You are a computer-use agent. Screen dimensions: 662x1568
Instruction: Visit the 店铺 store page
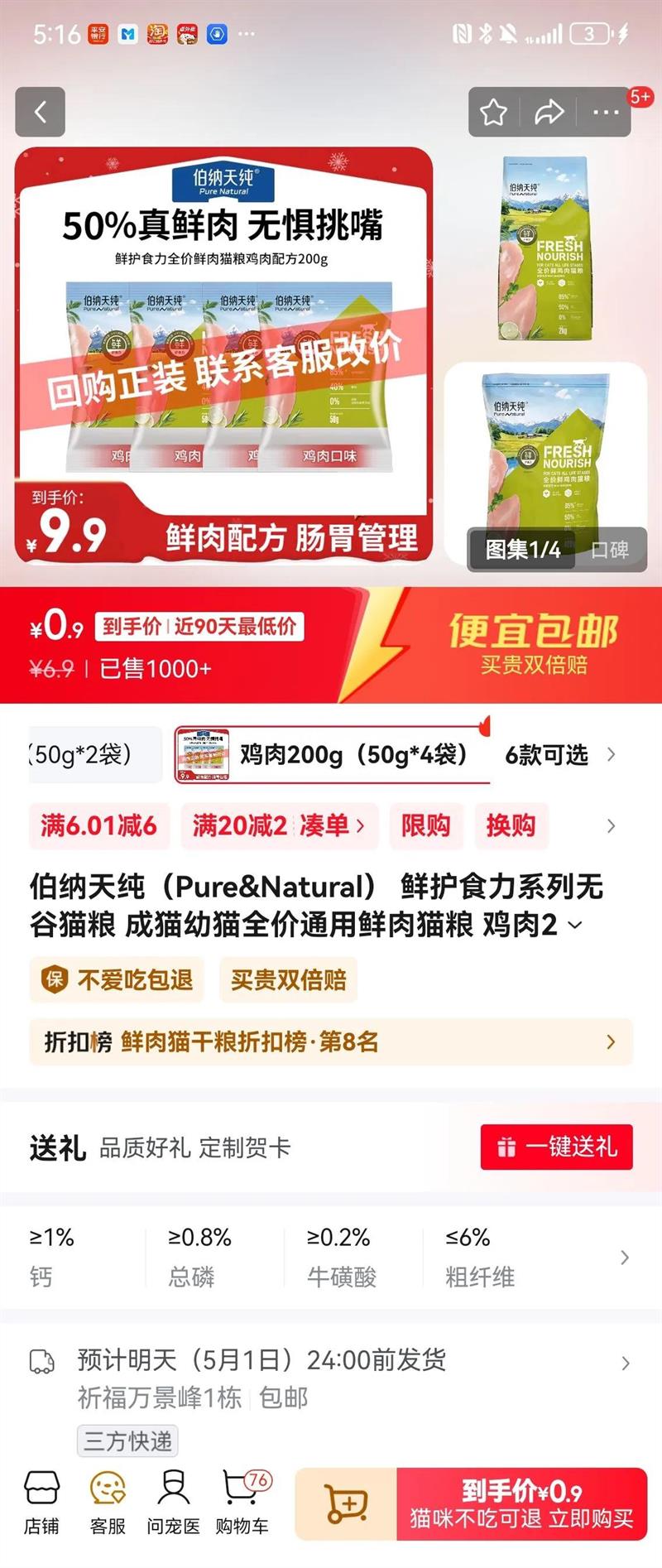(41, 1503)
